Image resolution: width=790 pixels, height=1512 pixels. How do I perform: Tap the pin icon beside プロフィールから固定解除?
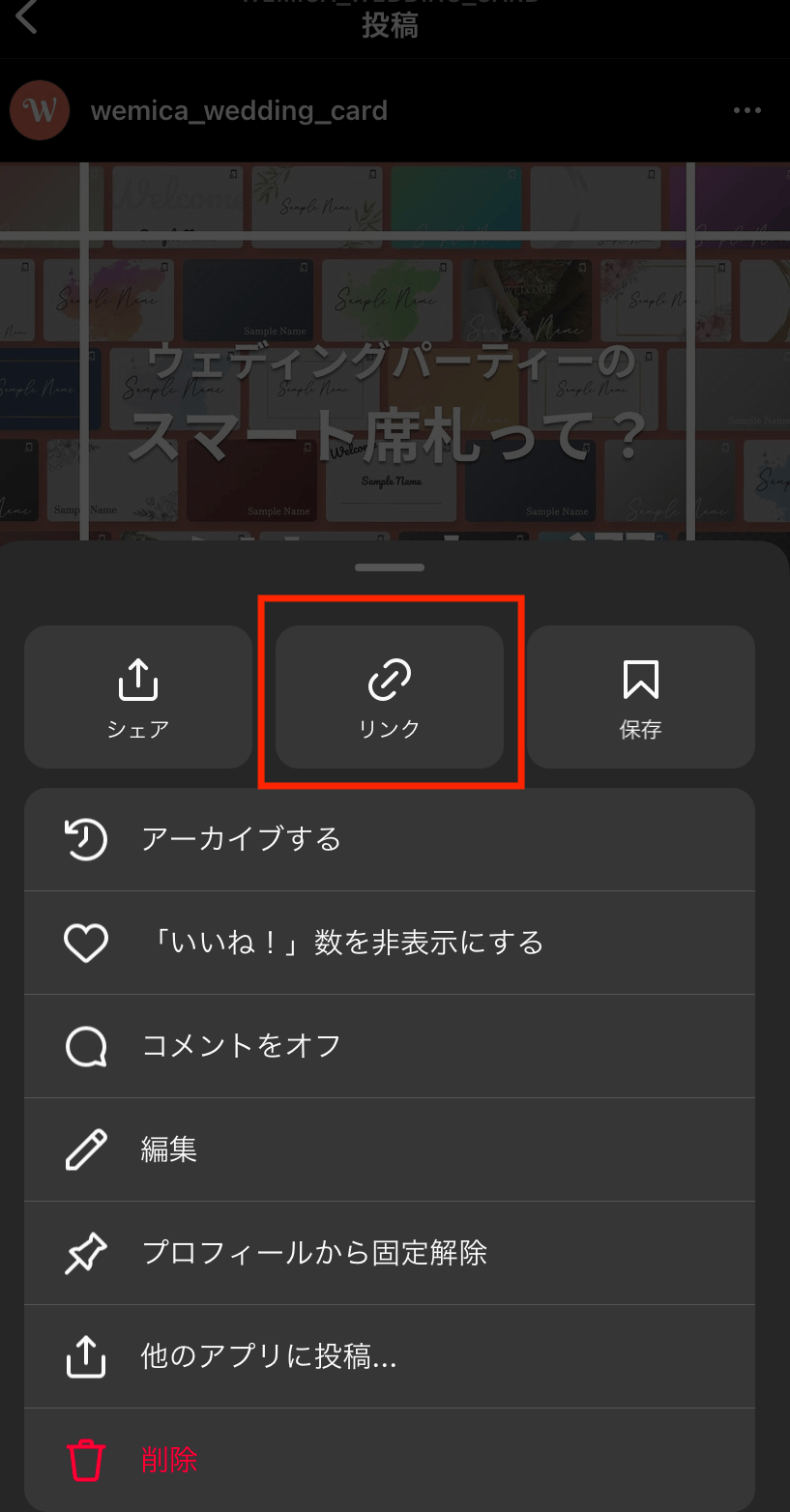[x=85, y=1253]
